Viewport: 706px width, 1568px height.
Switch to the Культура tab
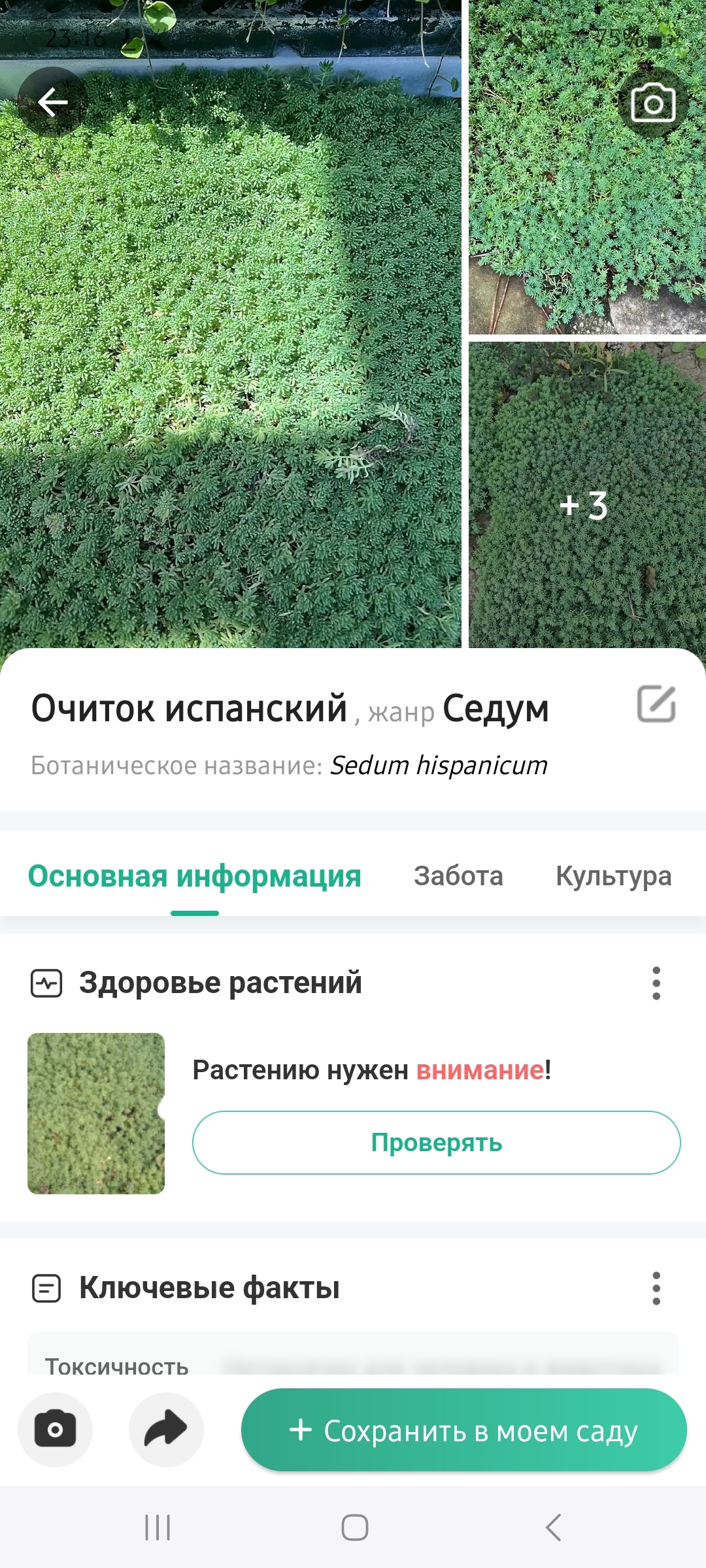613,876
